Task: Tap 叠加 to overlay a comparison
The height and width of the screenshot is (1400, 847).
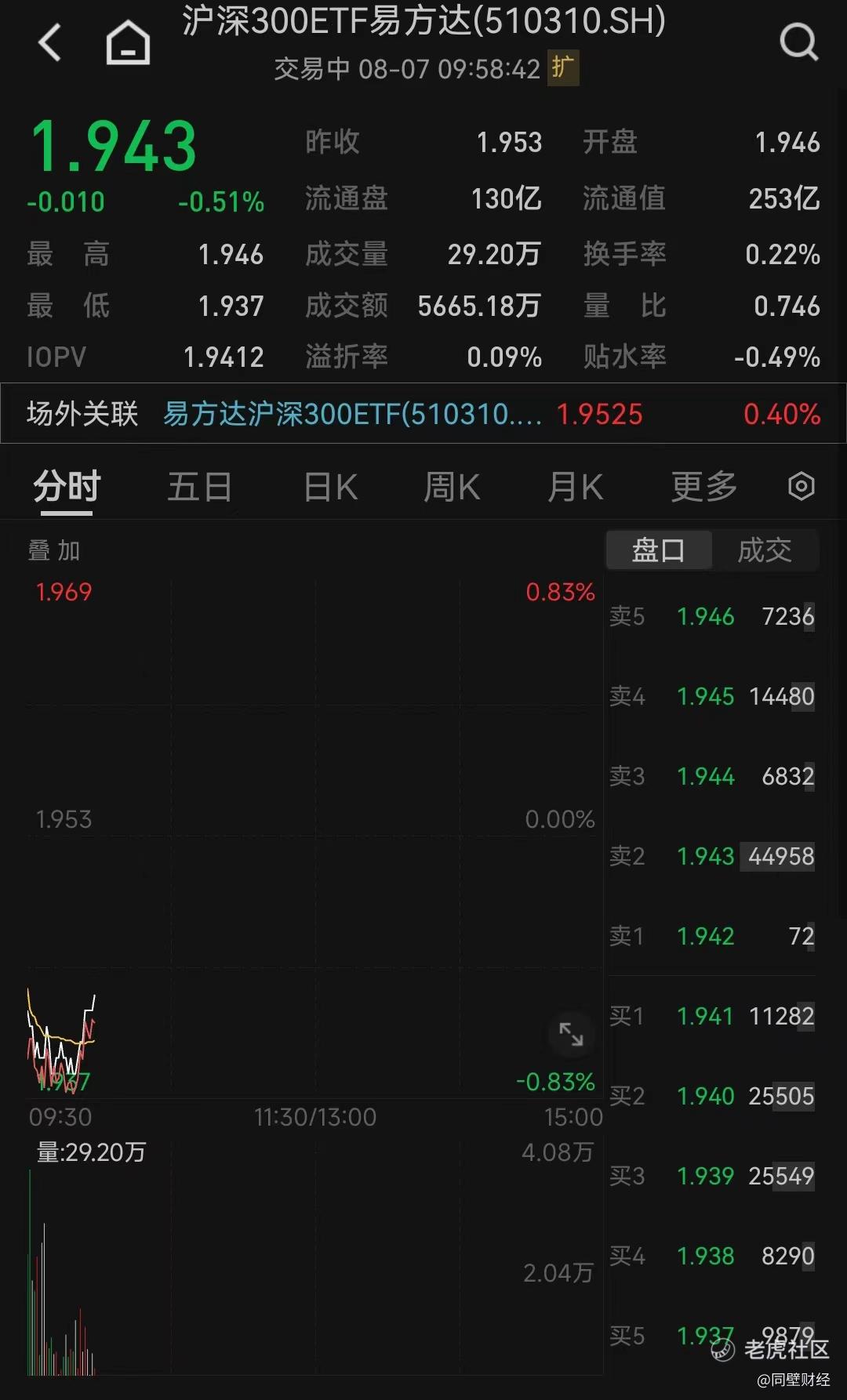Action: pyautogui.click(x=54, y=550)
